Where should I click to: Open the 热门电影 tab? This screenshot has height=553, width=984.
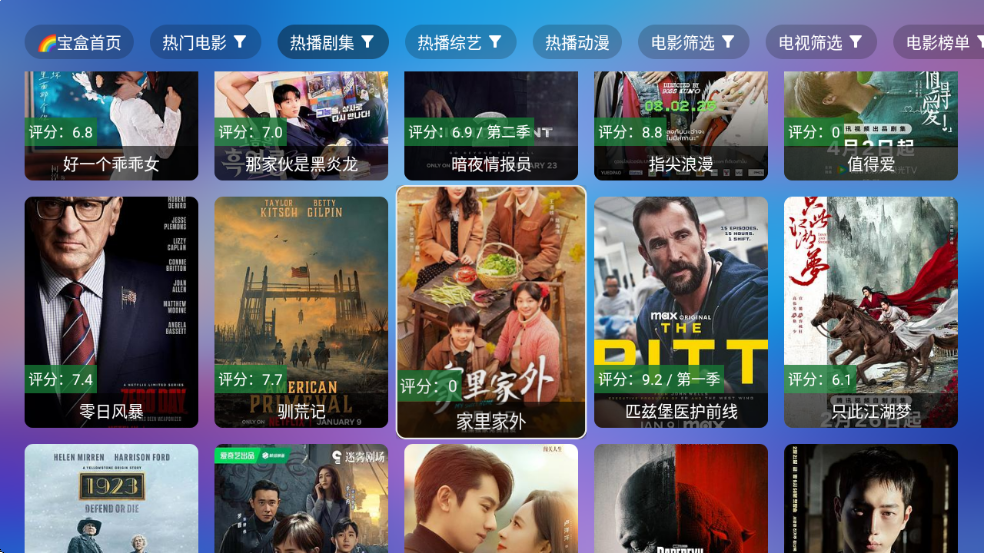(205, 42)
